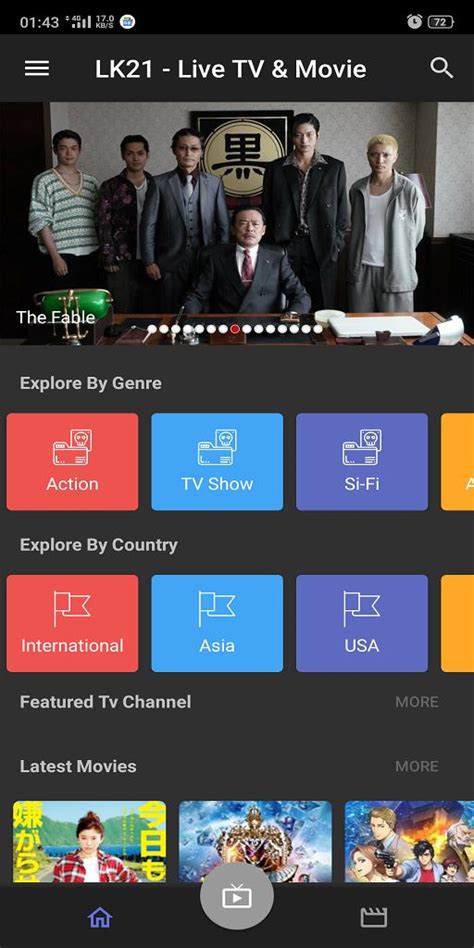This screenshot has height=948, width=474.
Task: Open the anime movie poster with gunman
Action: pos(409,842)
